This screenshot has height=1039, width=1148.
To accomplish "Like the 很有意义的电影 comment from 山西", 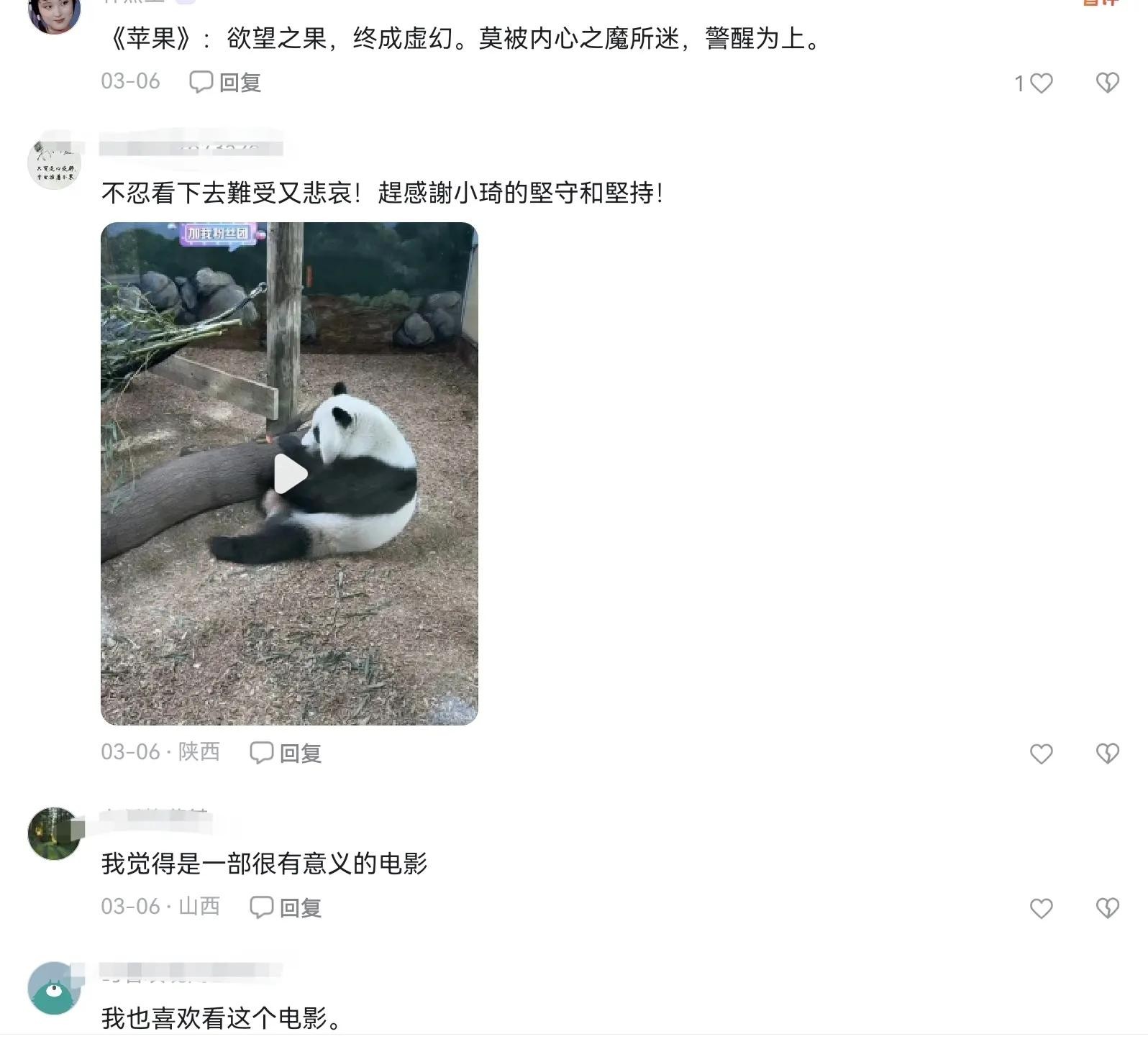I will point(1041,908).
